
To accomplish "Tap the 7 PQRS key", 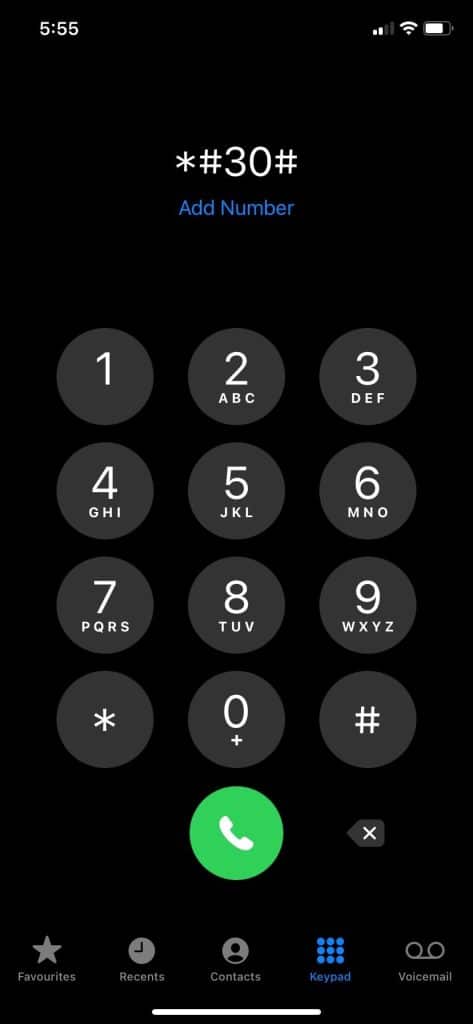I will point(105,605).
